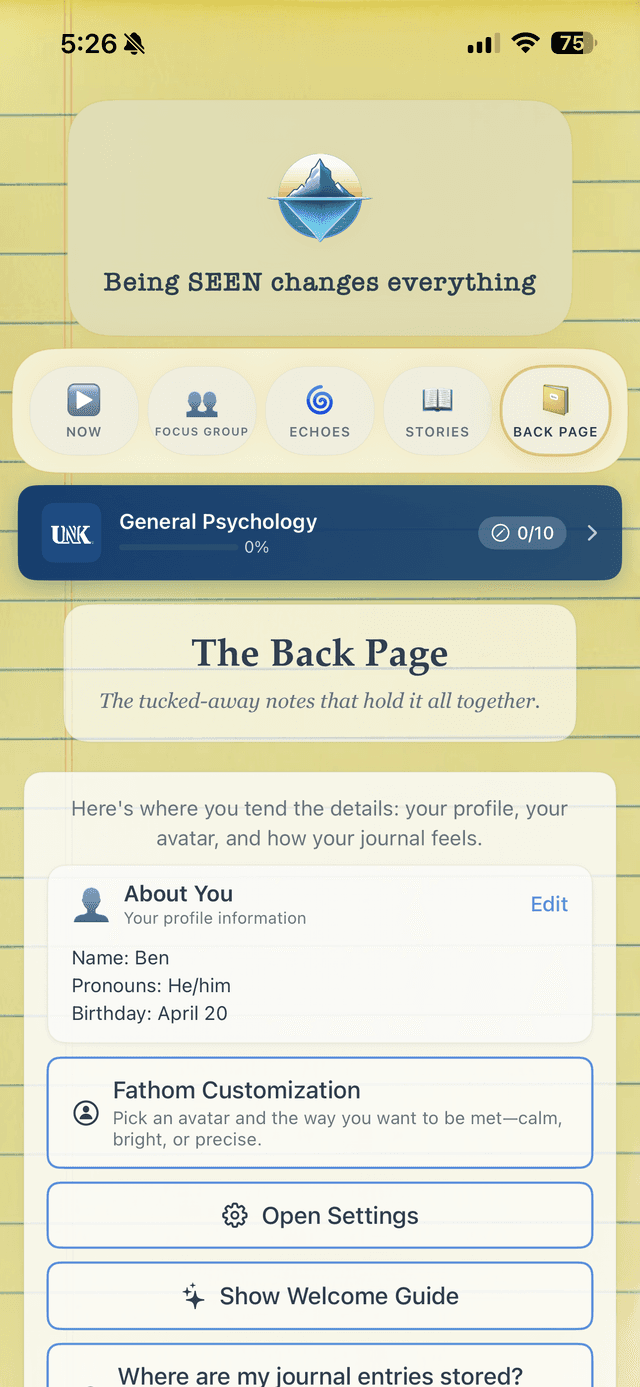Open the General Psychology course banner
640x1387 pixels.
[320, 533]
